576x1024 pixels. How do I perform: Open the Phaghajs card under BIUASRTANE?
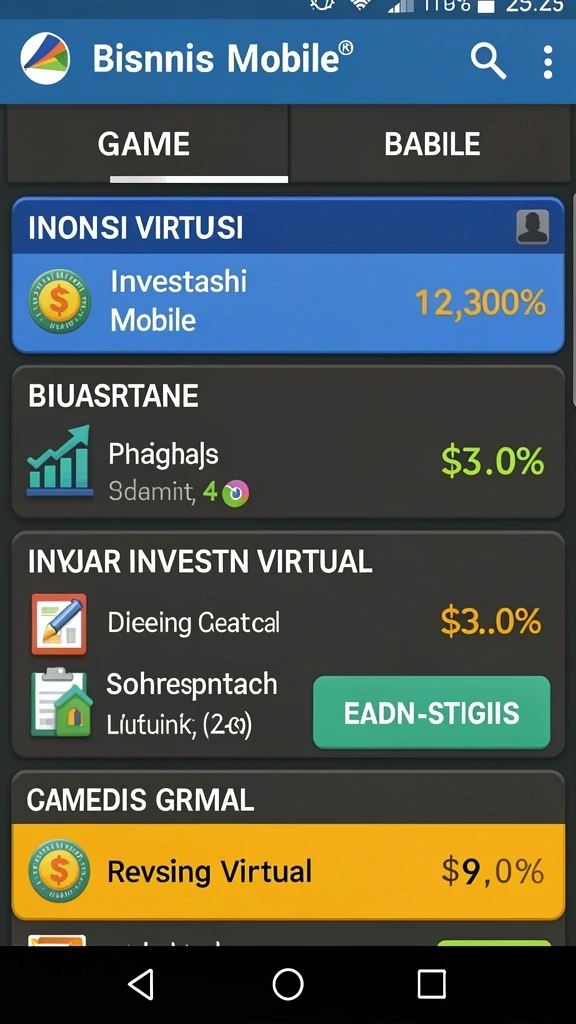(288, 441)
